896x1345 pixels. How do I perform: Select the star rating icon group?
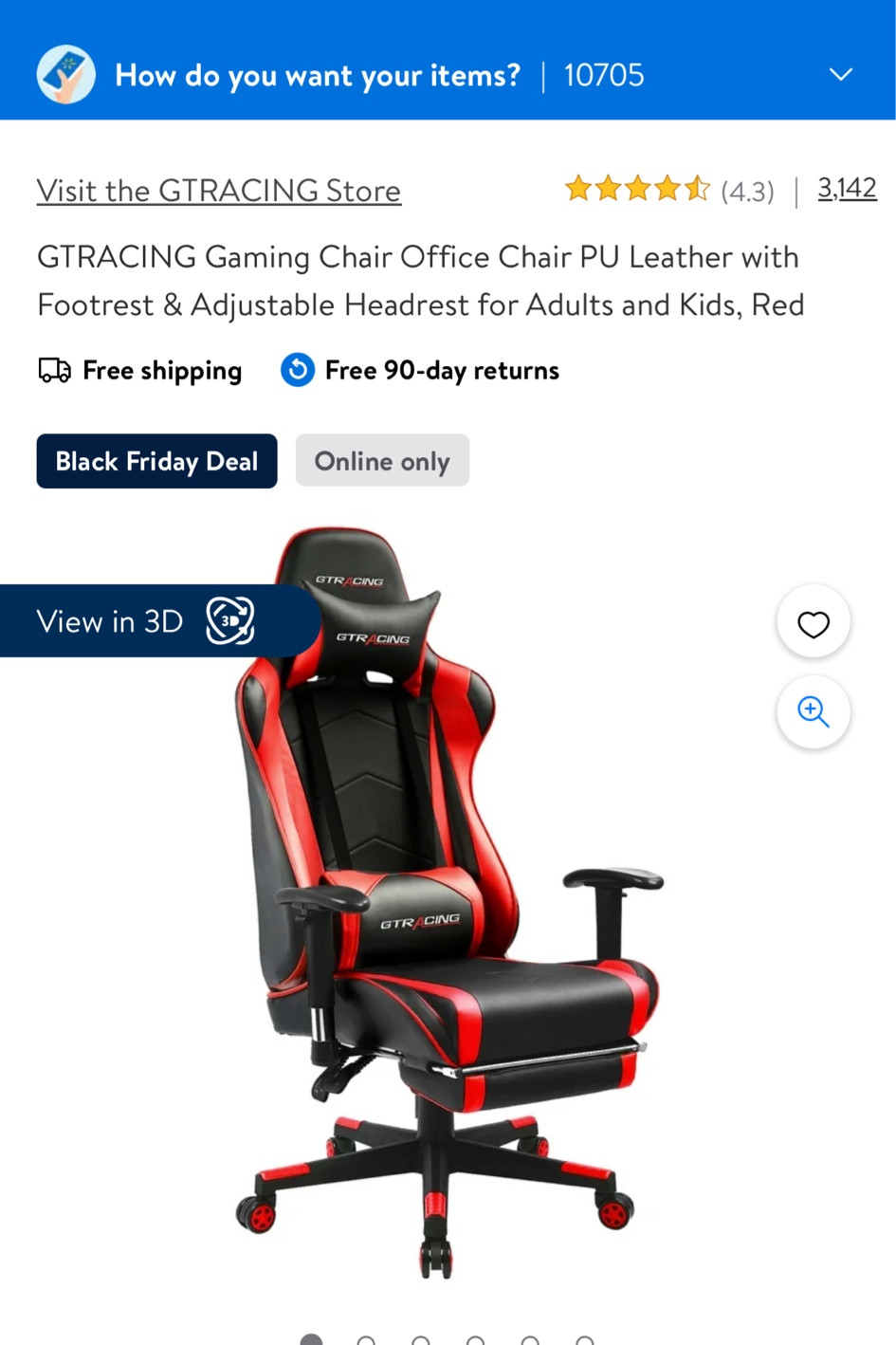(635, 189)
